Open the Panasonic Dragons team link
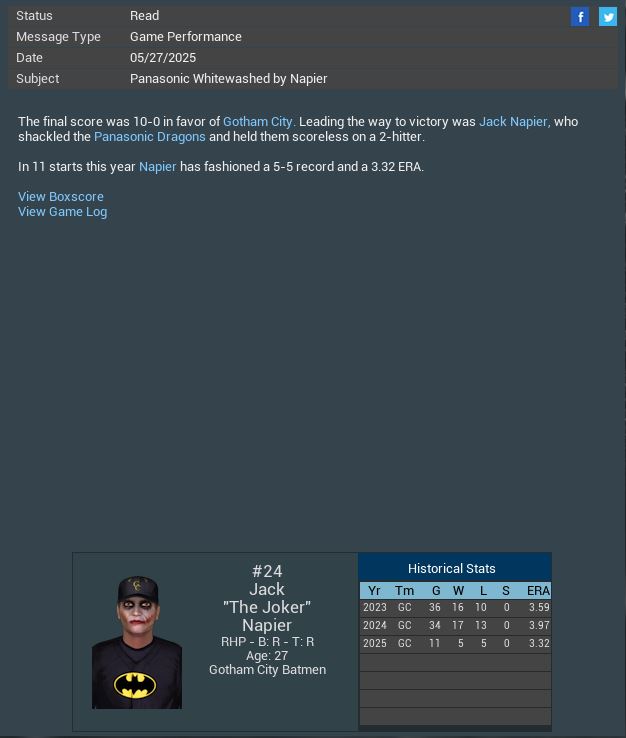Viewport: 626px width, 738px height. tap(150, 137)
